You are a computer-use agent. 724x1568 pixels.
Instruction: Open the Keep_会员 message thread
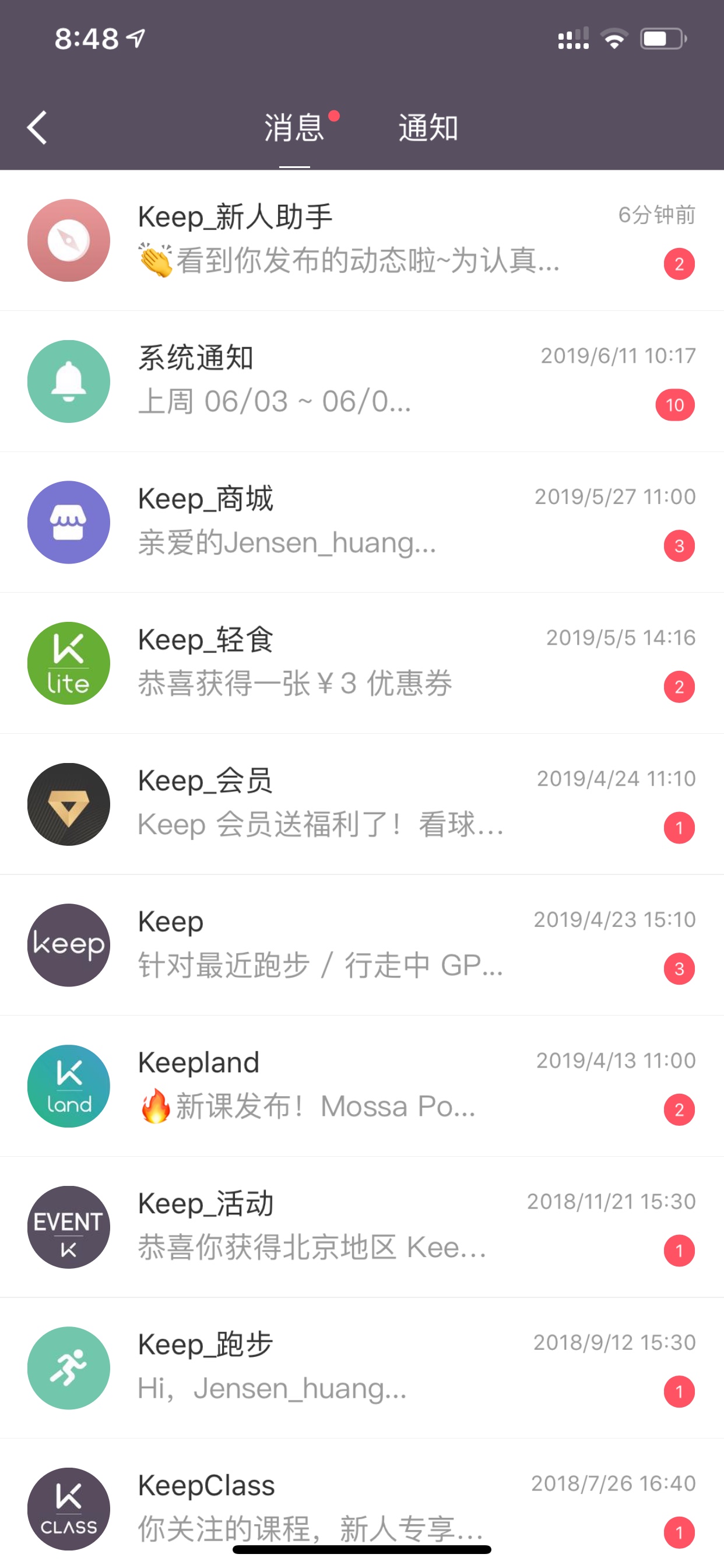click(x=362, y=804)
